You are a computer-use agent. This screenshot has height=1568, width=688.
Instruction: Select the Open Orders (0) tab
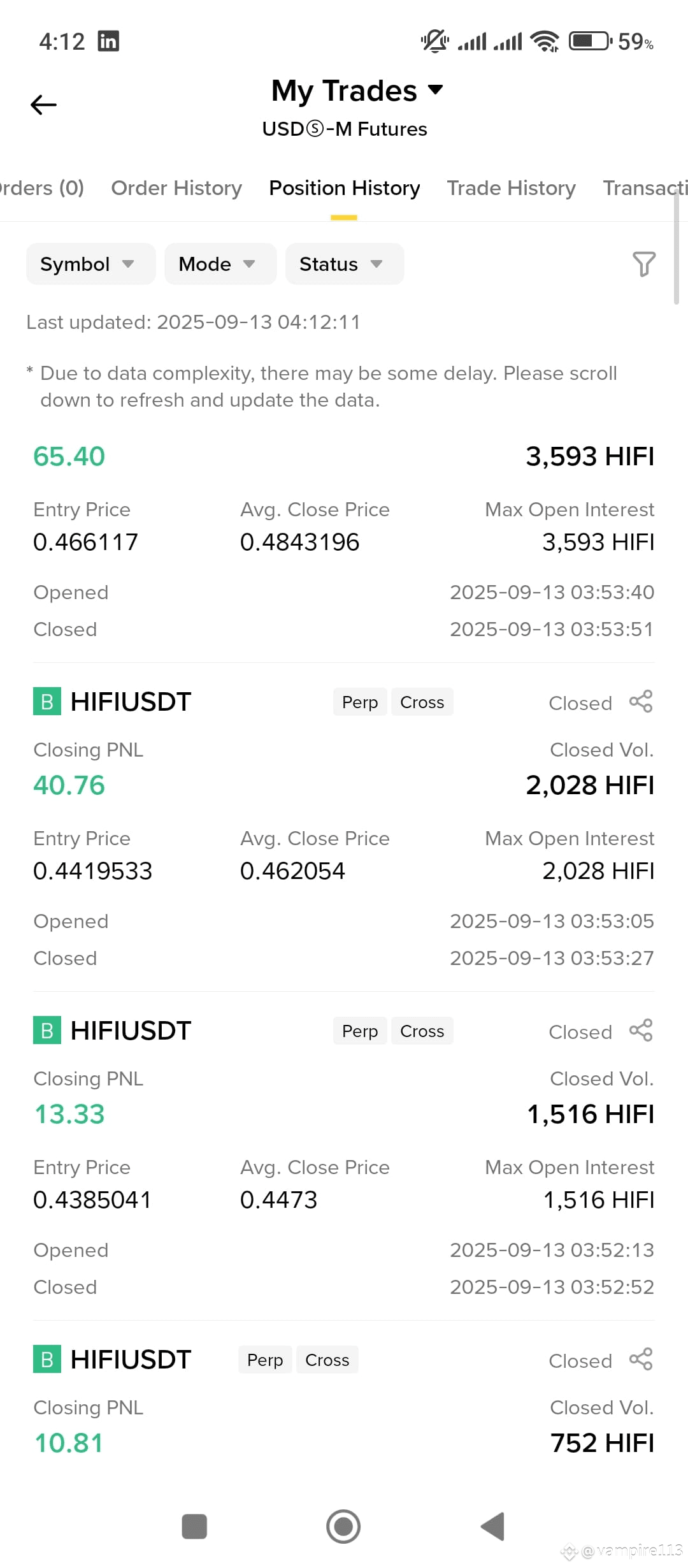(x=42, y=188)
